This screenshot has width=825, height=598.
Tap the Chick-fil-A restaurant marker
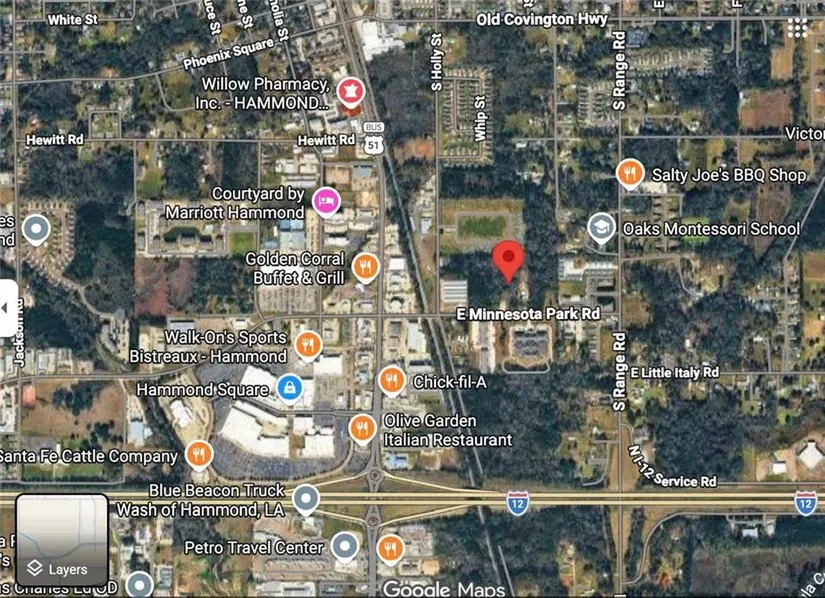[392, 380]
